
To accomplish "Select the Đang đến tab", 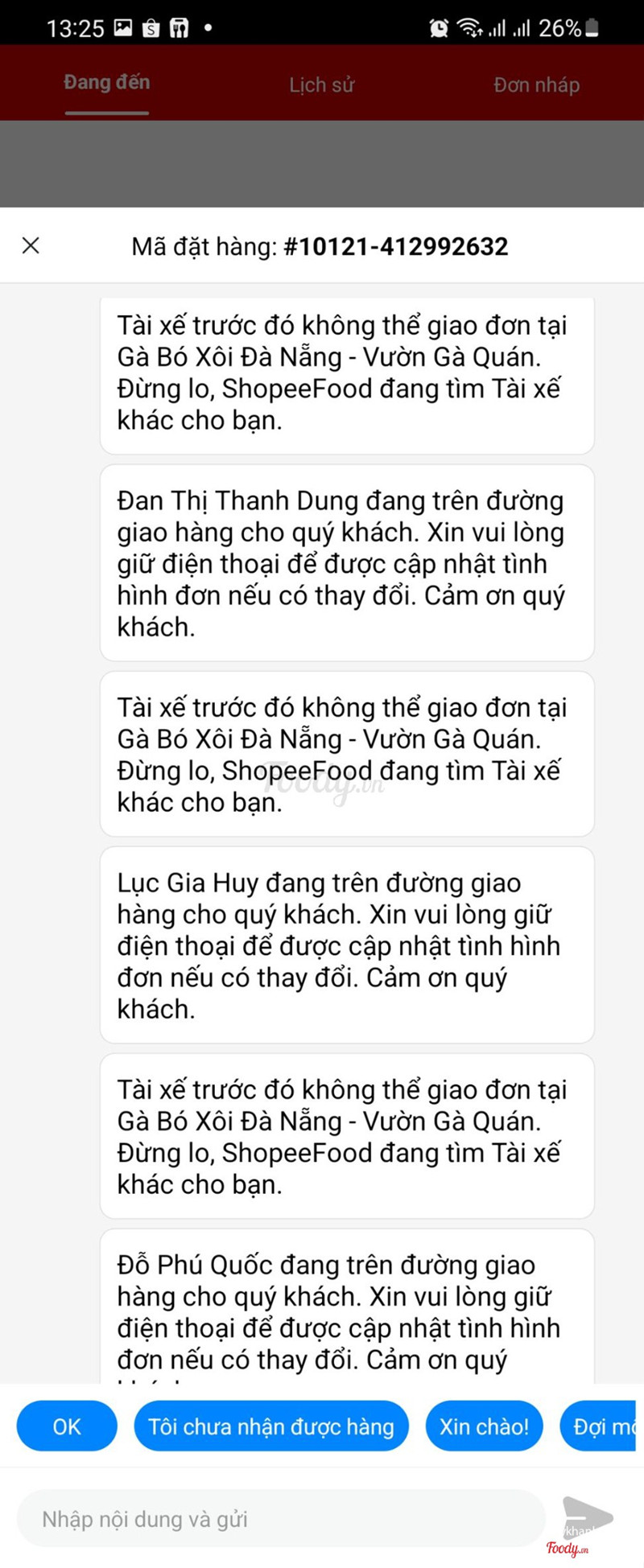I will [x=107, y=83].
